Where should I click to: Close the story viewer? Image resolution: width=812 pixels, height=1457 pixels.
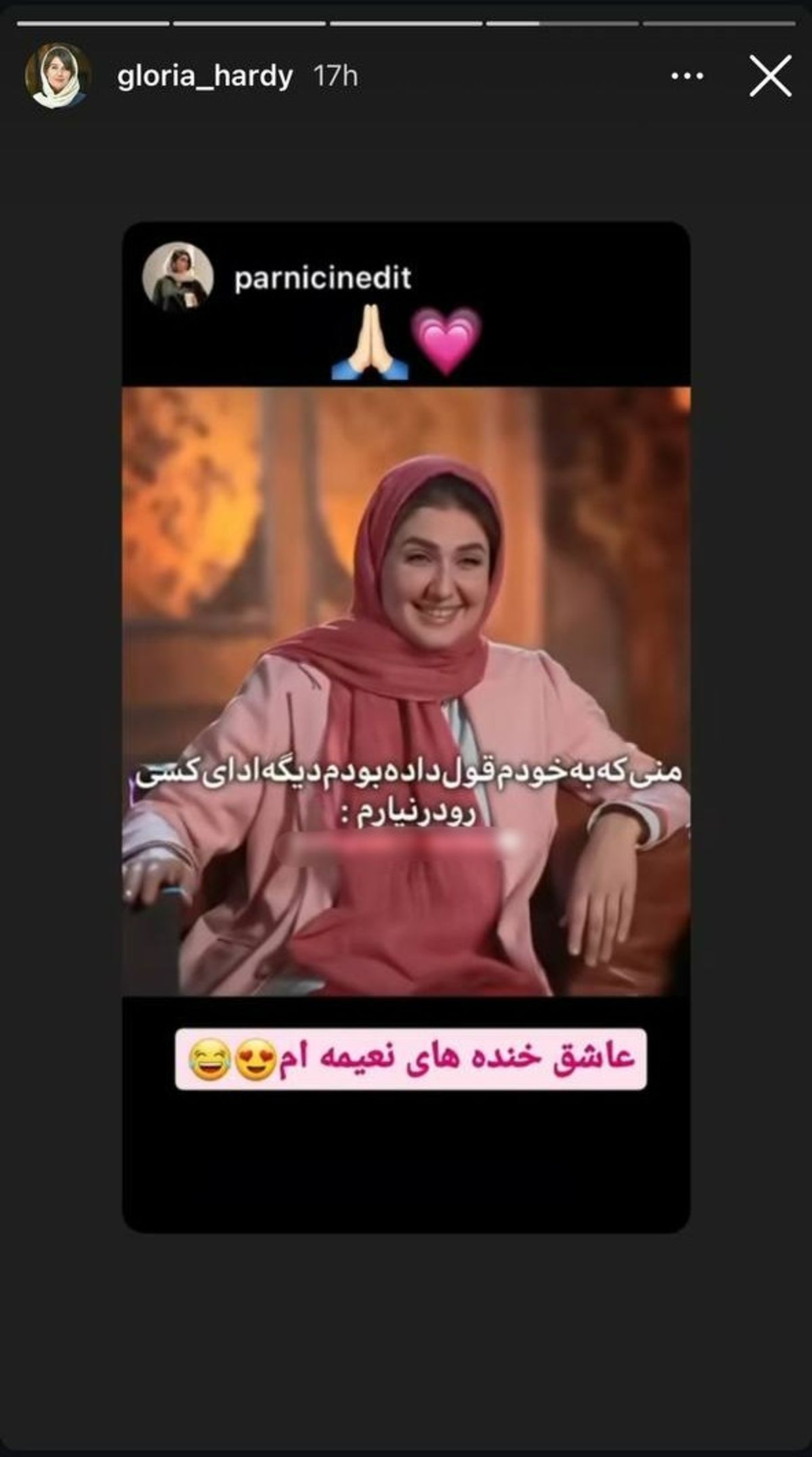click(770, 77)
